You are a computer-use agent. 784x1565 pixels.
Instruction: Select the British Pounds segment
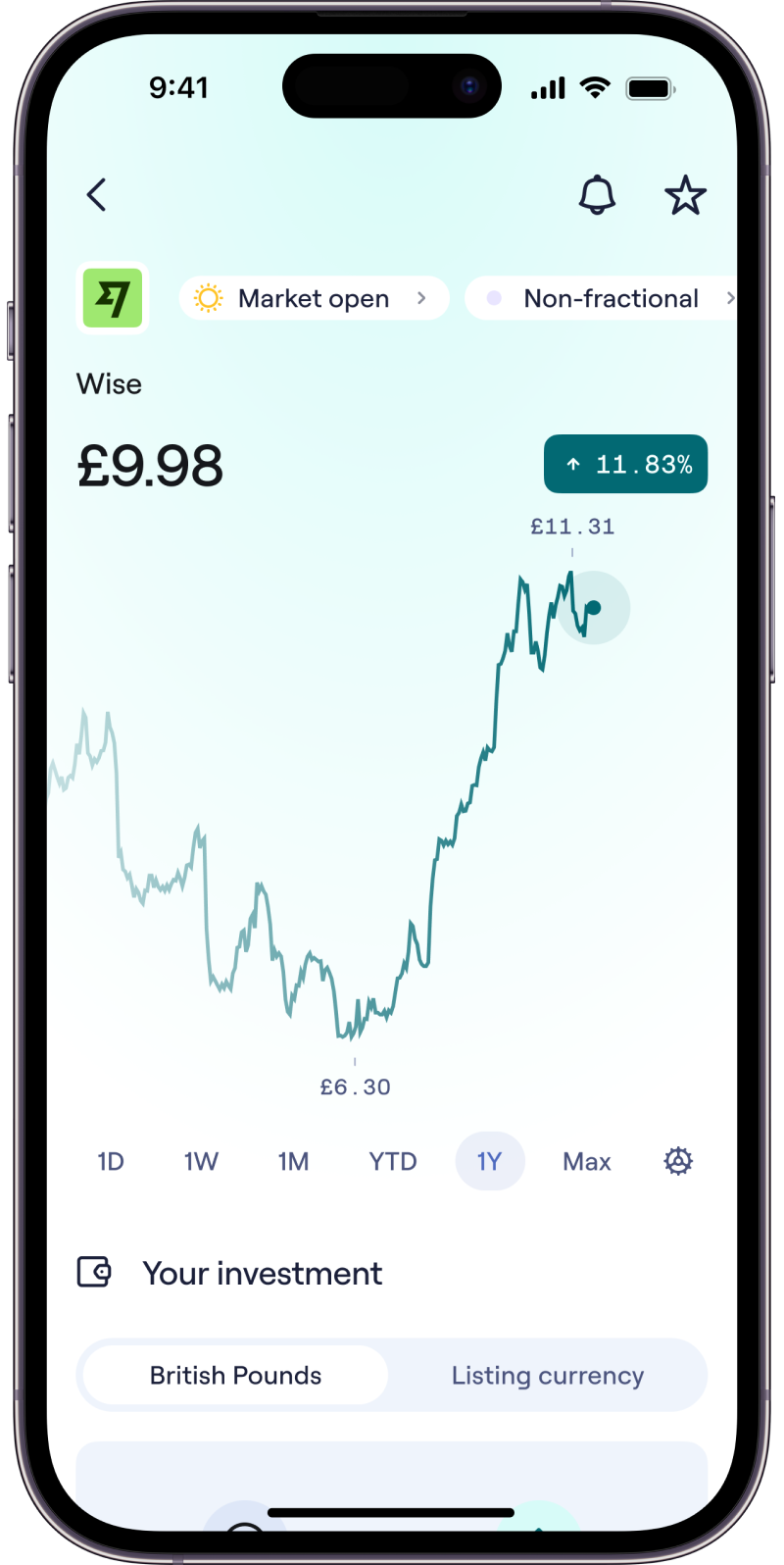tap(235, 1375)
